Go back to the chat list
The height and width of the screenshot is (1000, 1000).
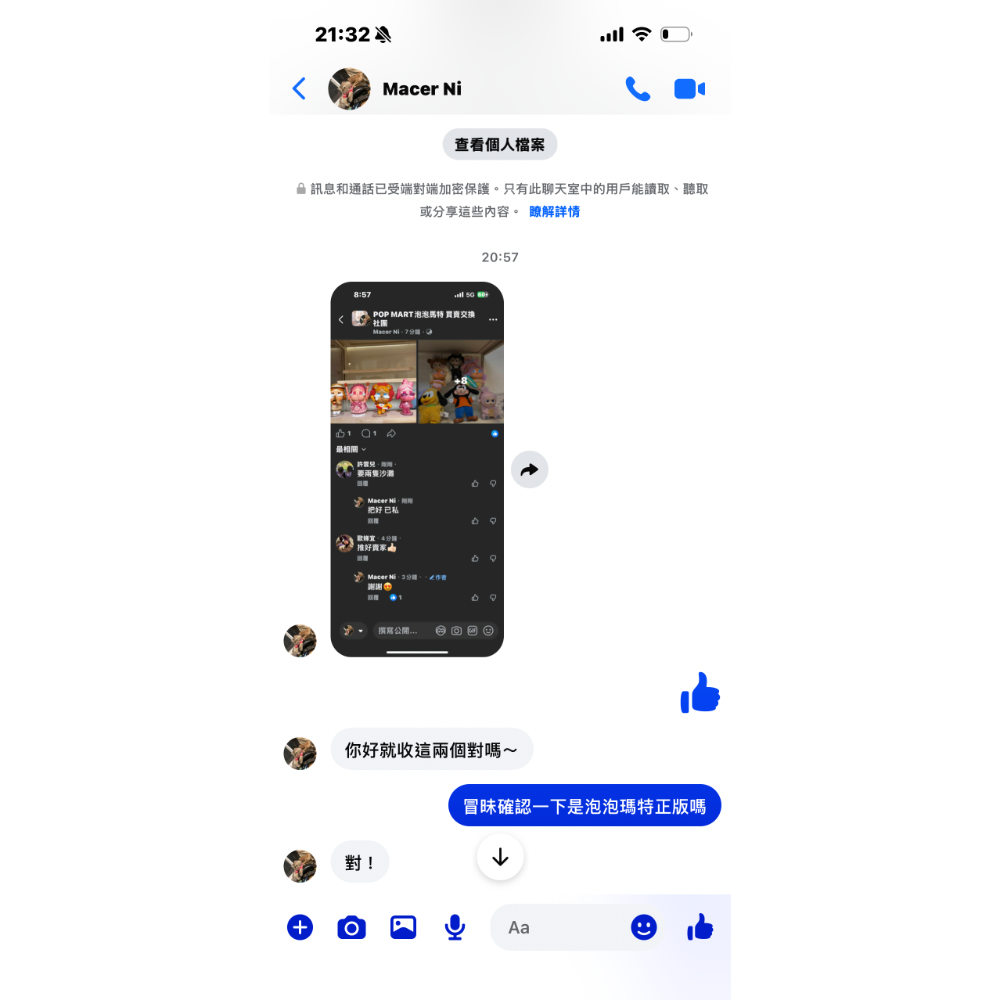click(x=299, y=89)
